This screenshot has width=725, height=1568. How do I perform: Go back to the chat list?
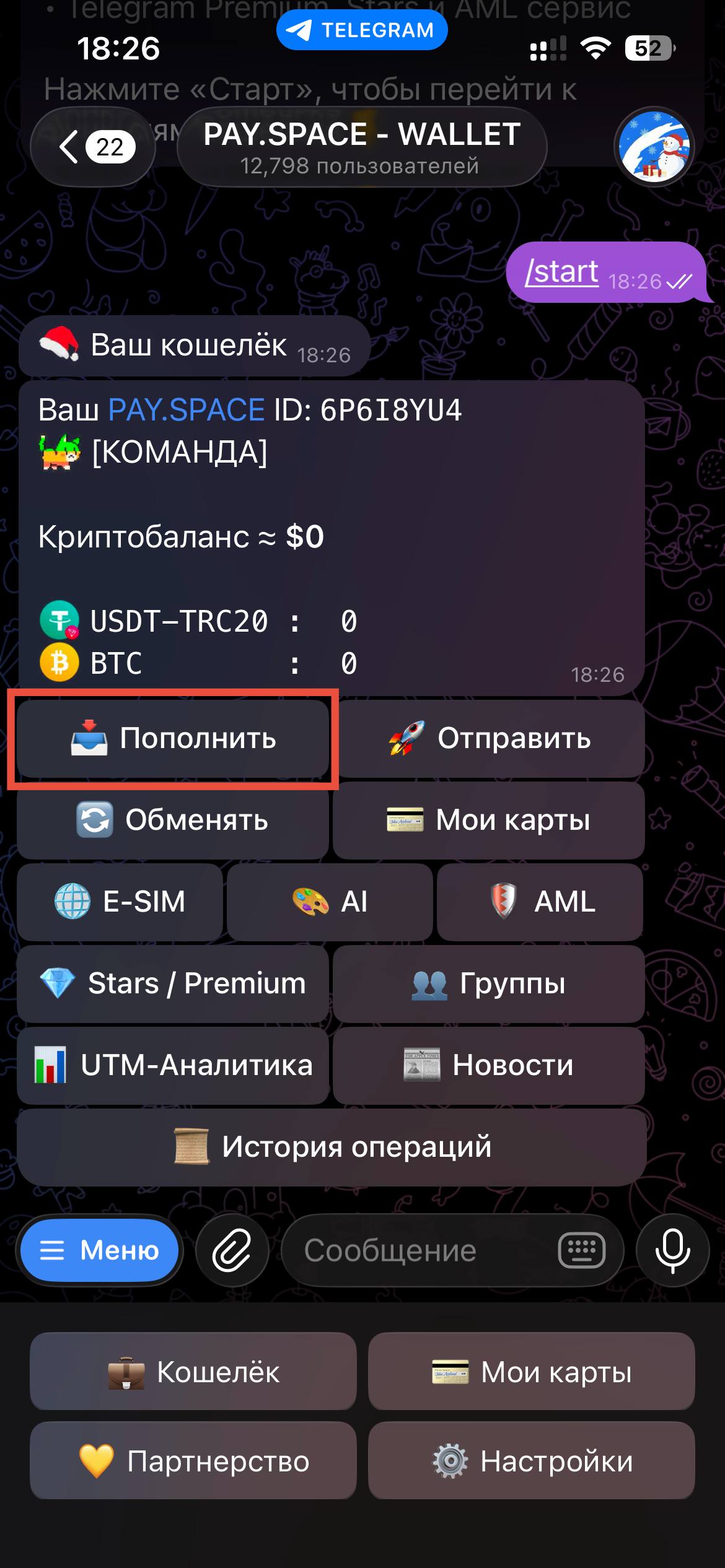pos(92,147)
